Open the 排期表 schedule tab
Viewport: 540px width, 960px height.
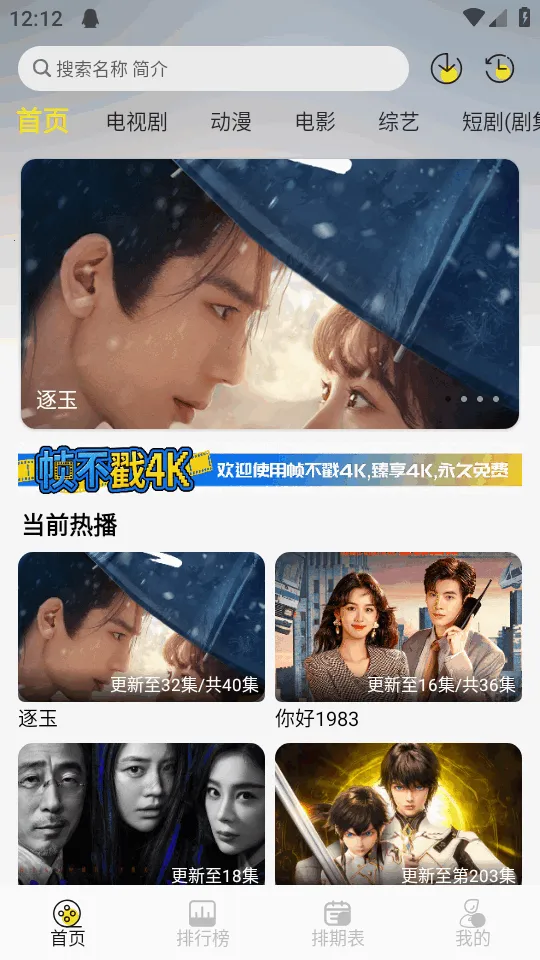click(x=337, y=923)
